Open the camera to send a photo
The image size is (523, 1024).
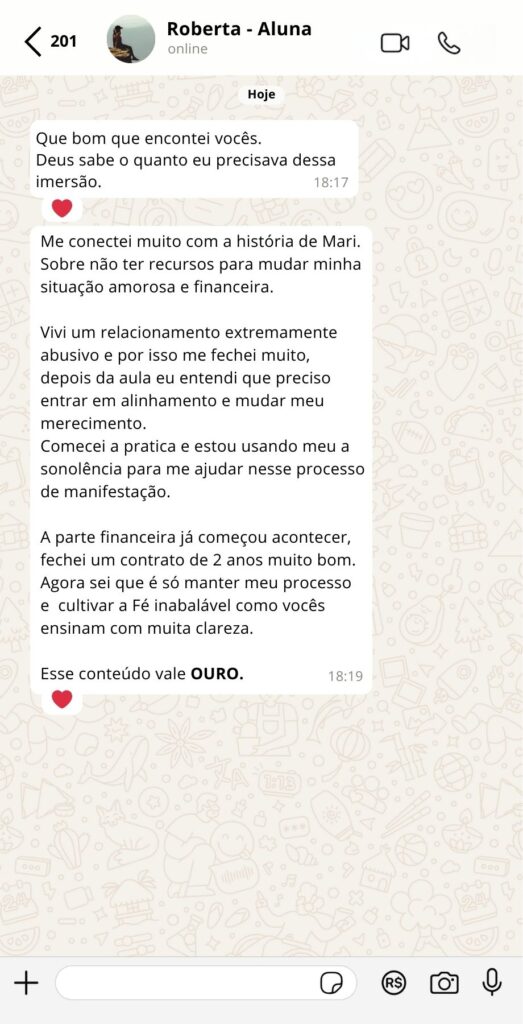[x=444, y=983]
